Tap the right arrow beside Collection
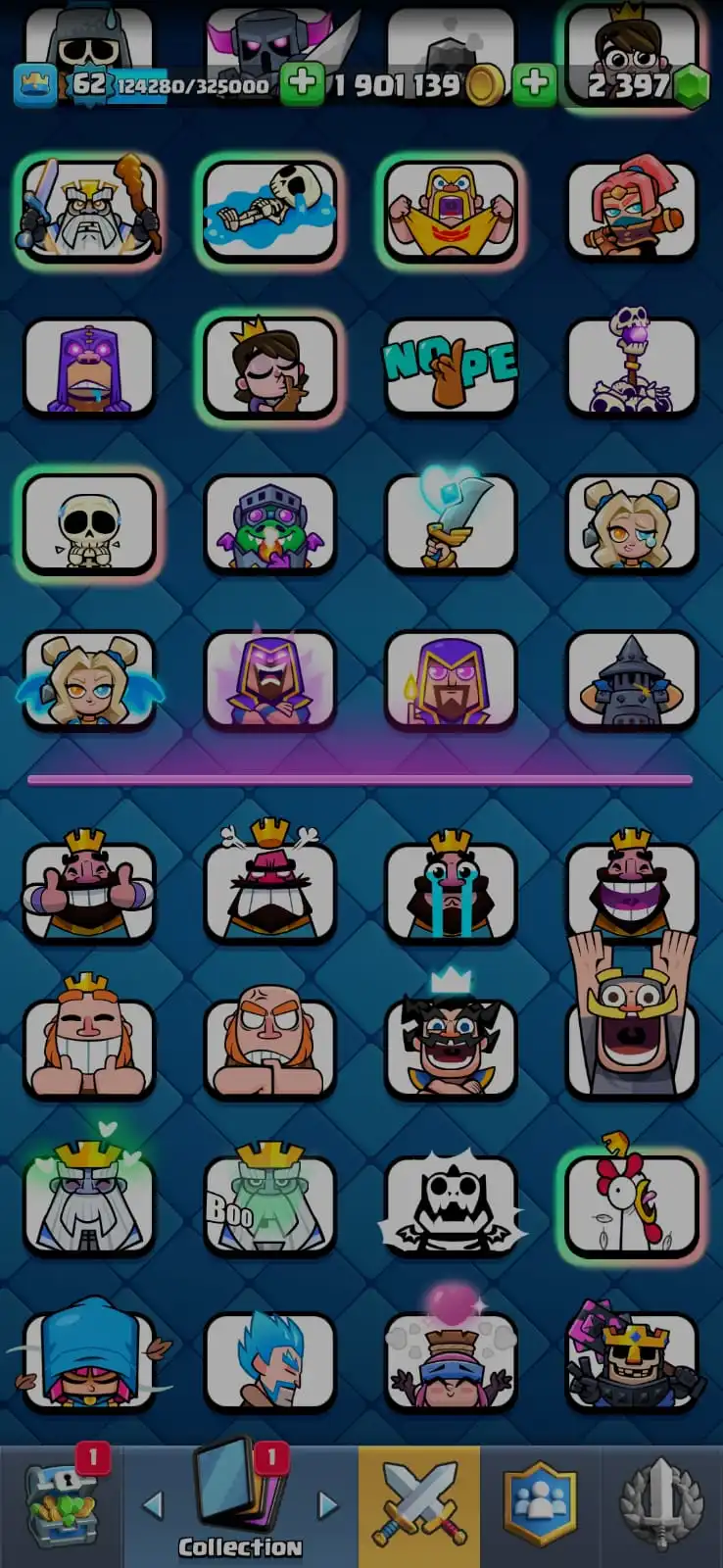This screenshot has height=1568, width=723. click(328, 1504)
